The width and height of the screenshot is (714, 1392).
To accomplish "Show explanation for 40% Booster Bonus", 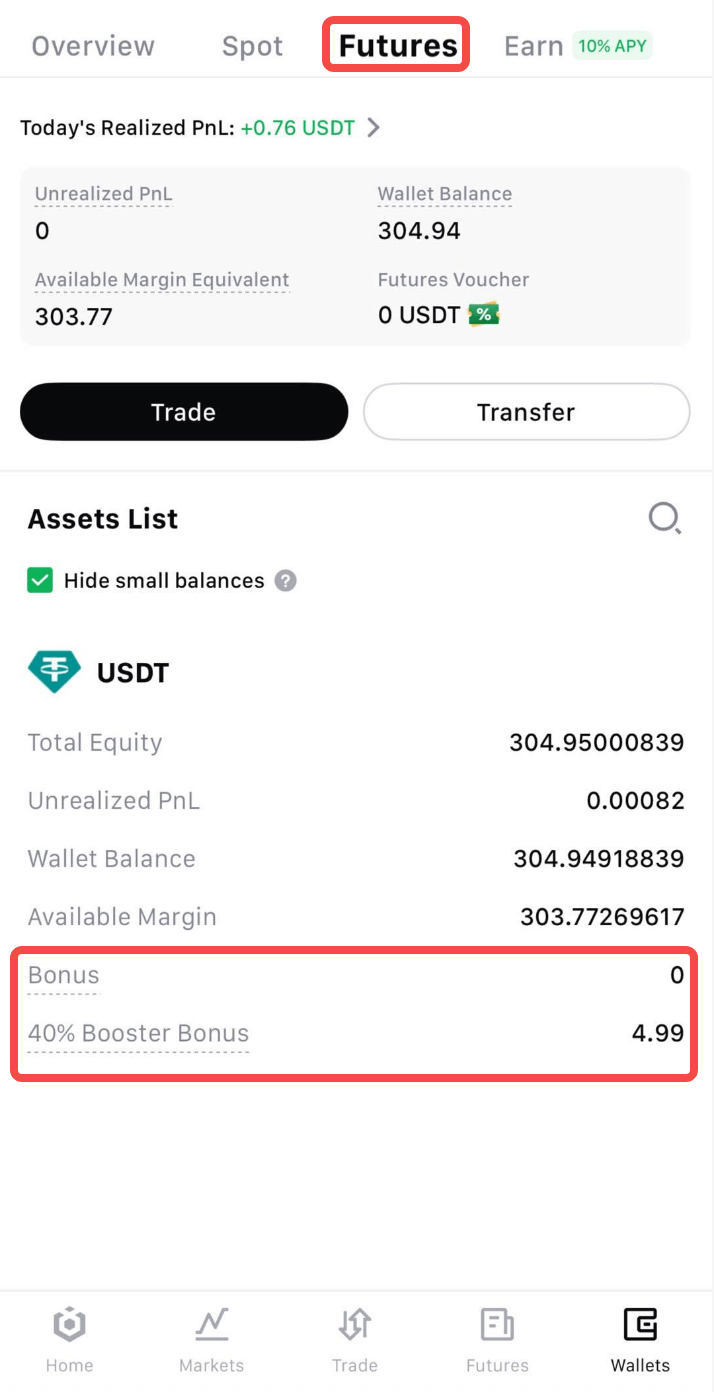I will point(138,1034).
